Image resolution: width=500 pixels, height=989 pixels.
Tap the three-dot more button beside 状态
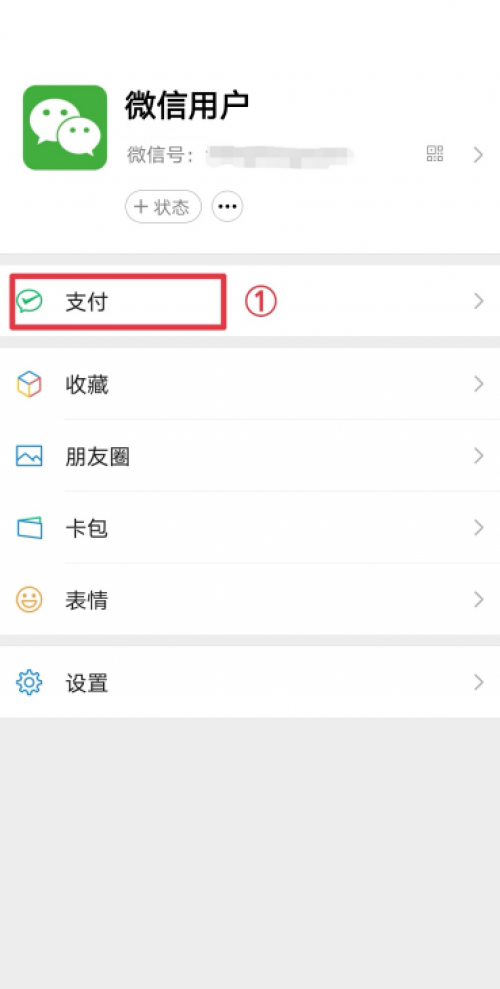pos(228,207)
